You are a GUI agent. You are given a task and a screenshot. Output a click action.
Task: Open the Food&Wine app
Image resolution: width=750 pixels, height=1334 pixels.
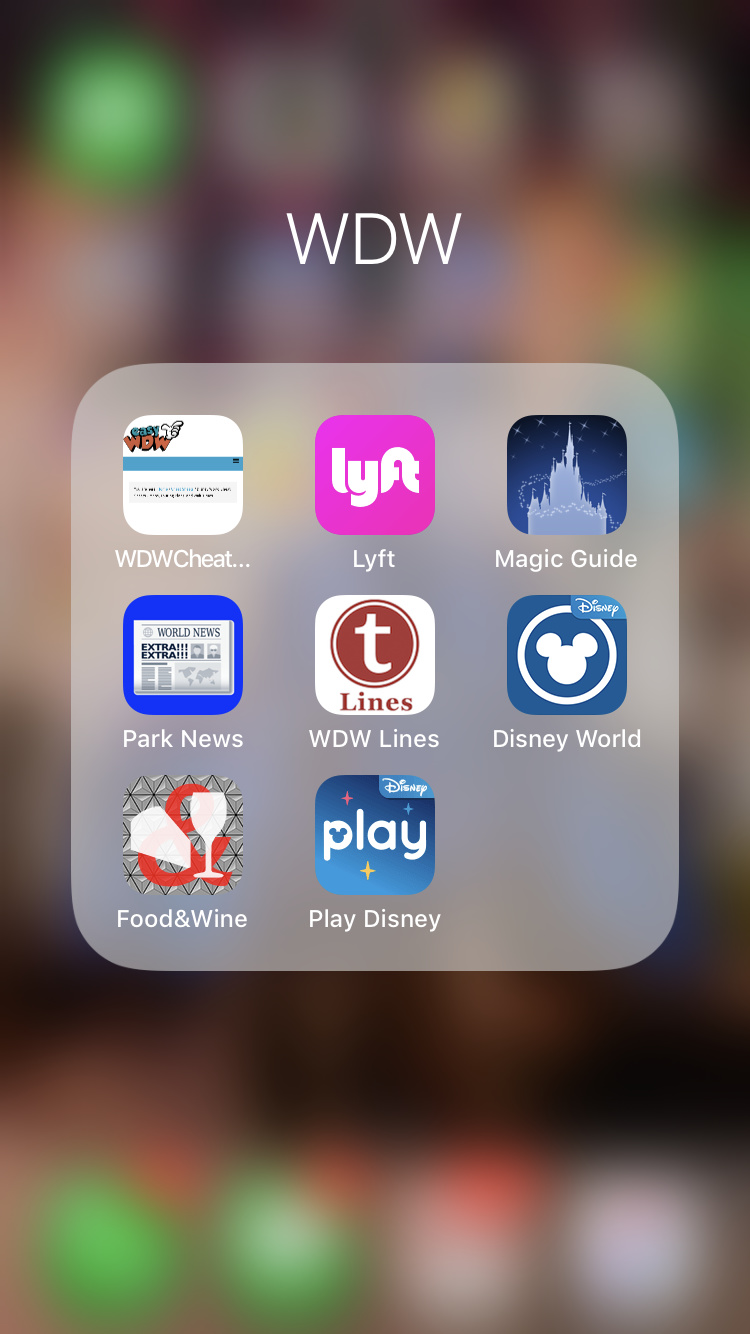click(x=183, y=835)
